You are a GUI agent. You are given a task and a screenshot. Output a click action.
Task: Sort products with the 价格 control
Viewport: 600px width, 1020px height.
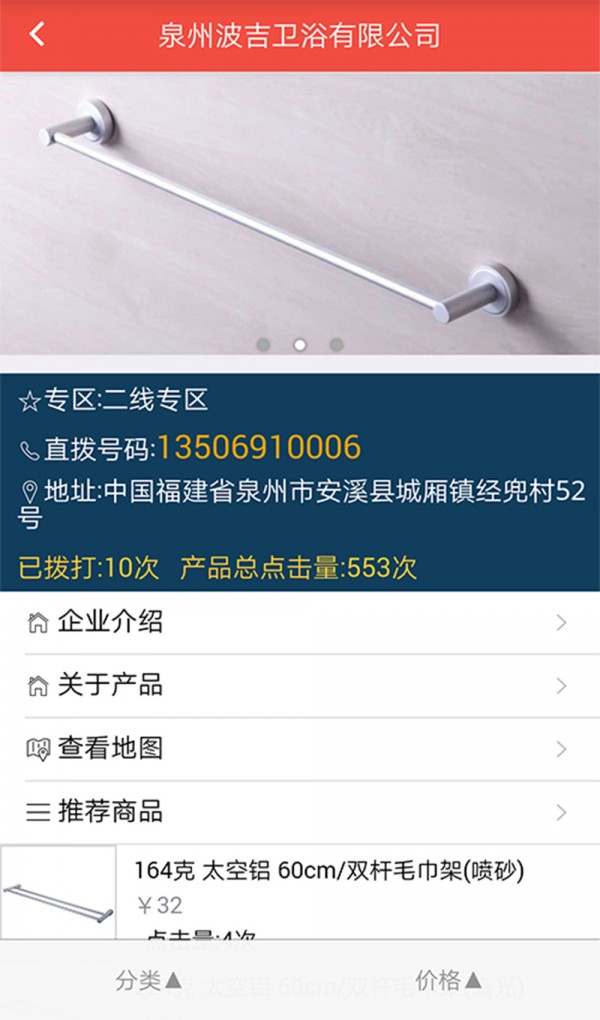(449, 981)
